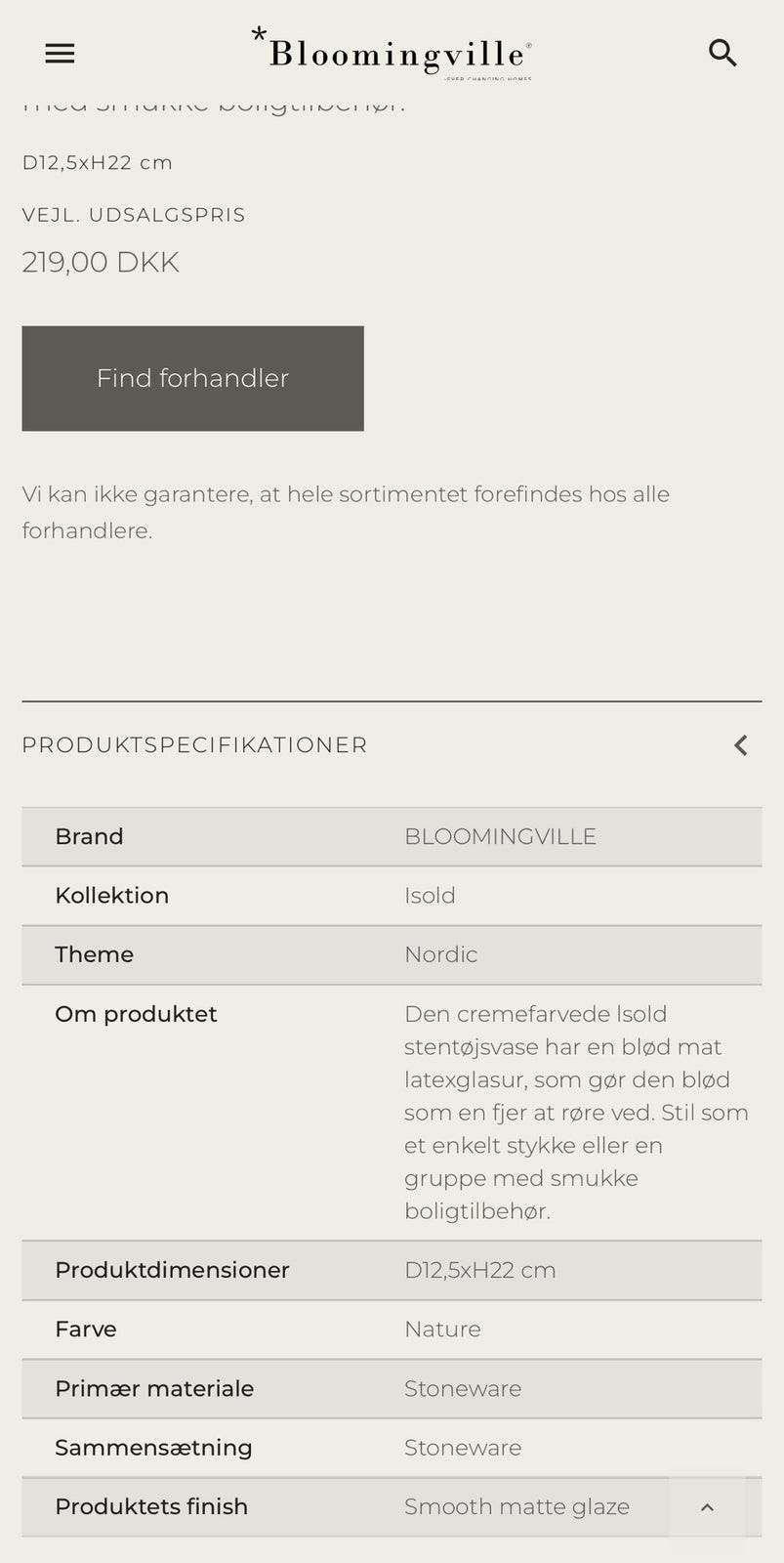784x1563 pixels.
Task: Select the Theme value Nordic
Action: [x=441, y=954]
